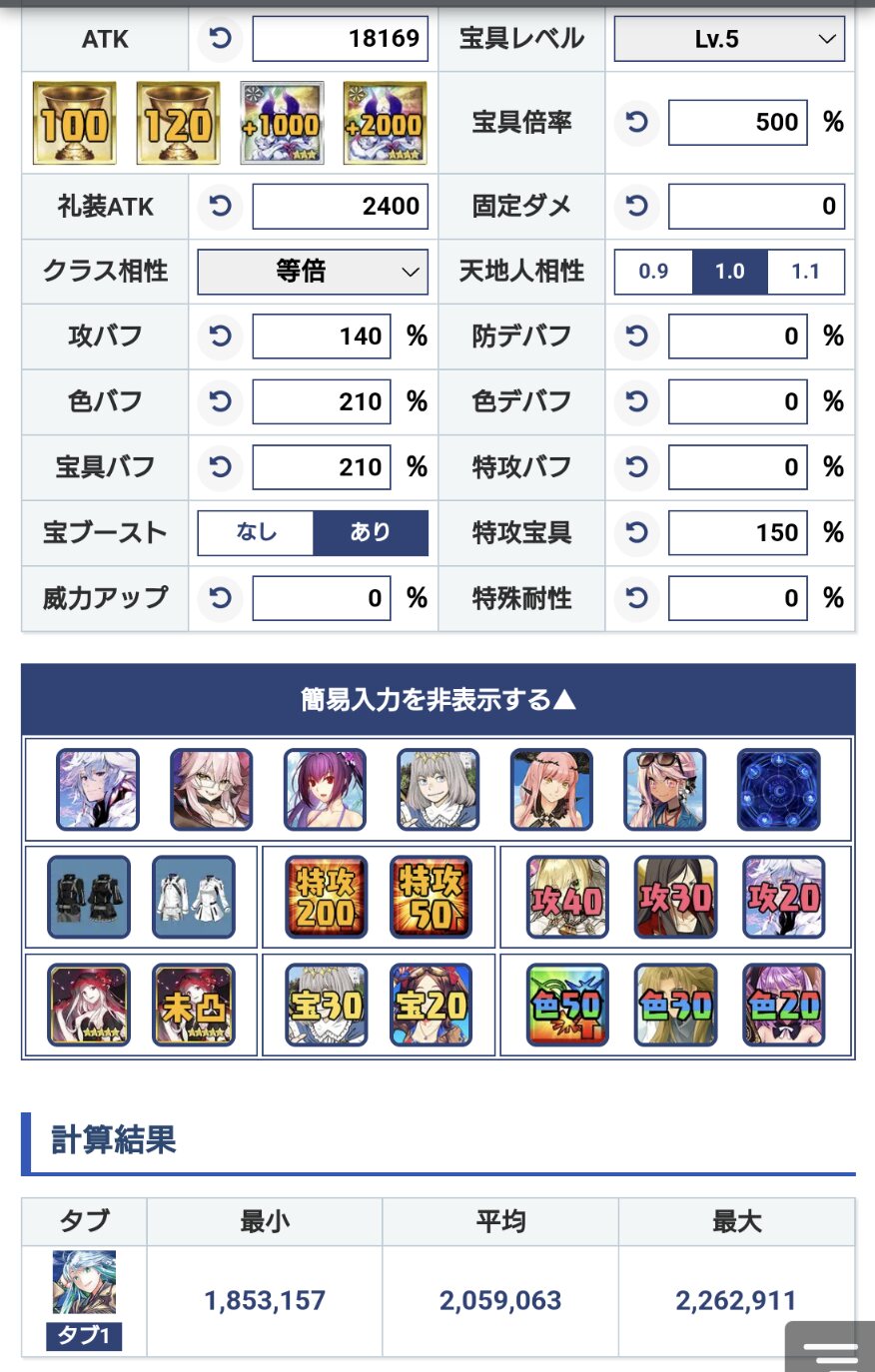Edit the ATK input field
The image size is (875, 1372).
(341, 39)
